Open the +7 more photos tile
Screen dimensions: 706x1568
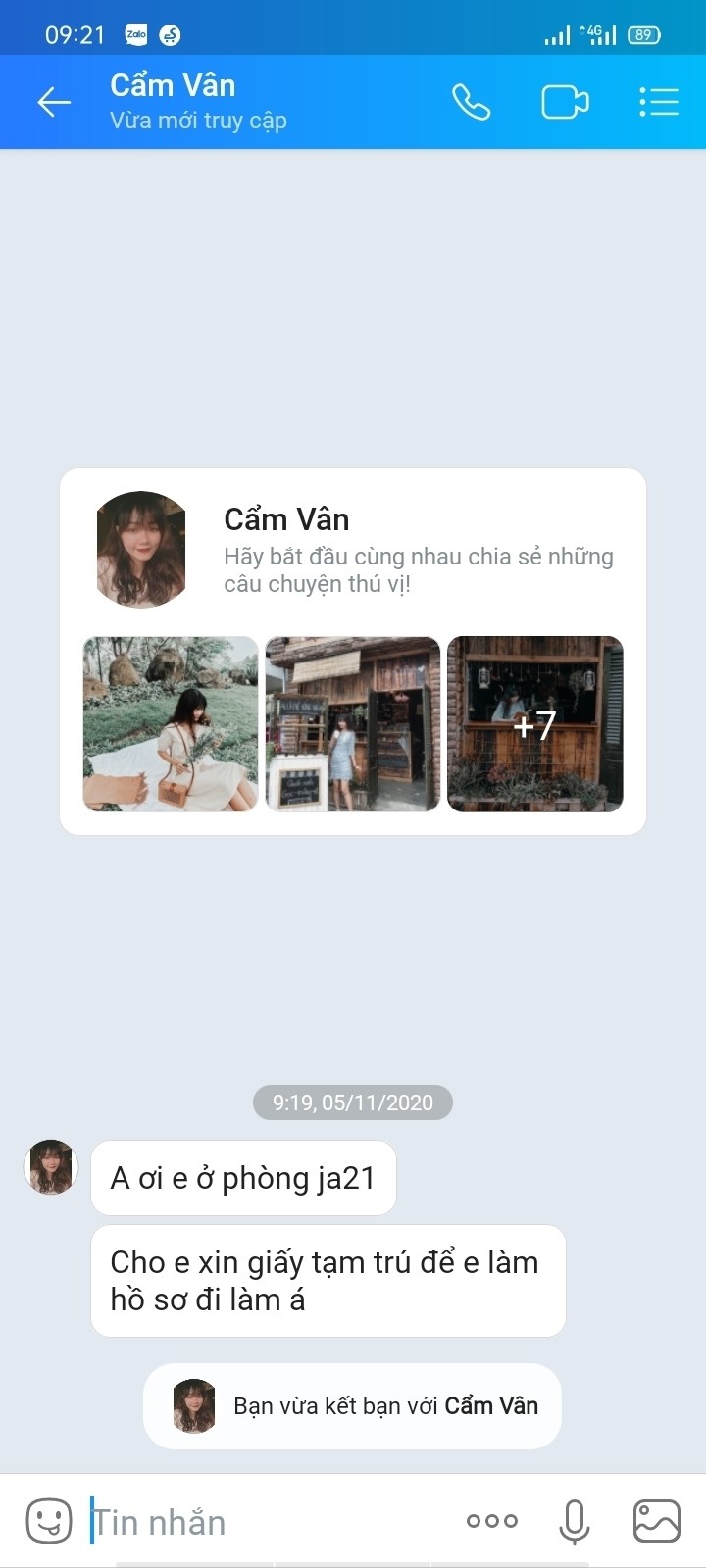(535, 724)
